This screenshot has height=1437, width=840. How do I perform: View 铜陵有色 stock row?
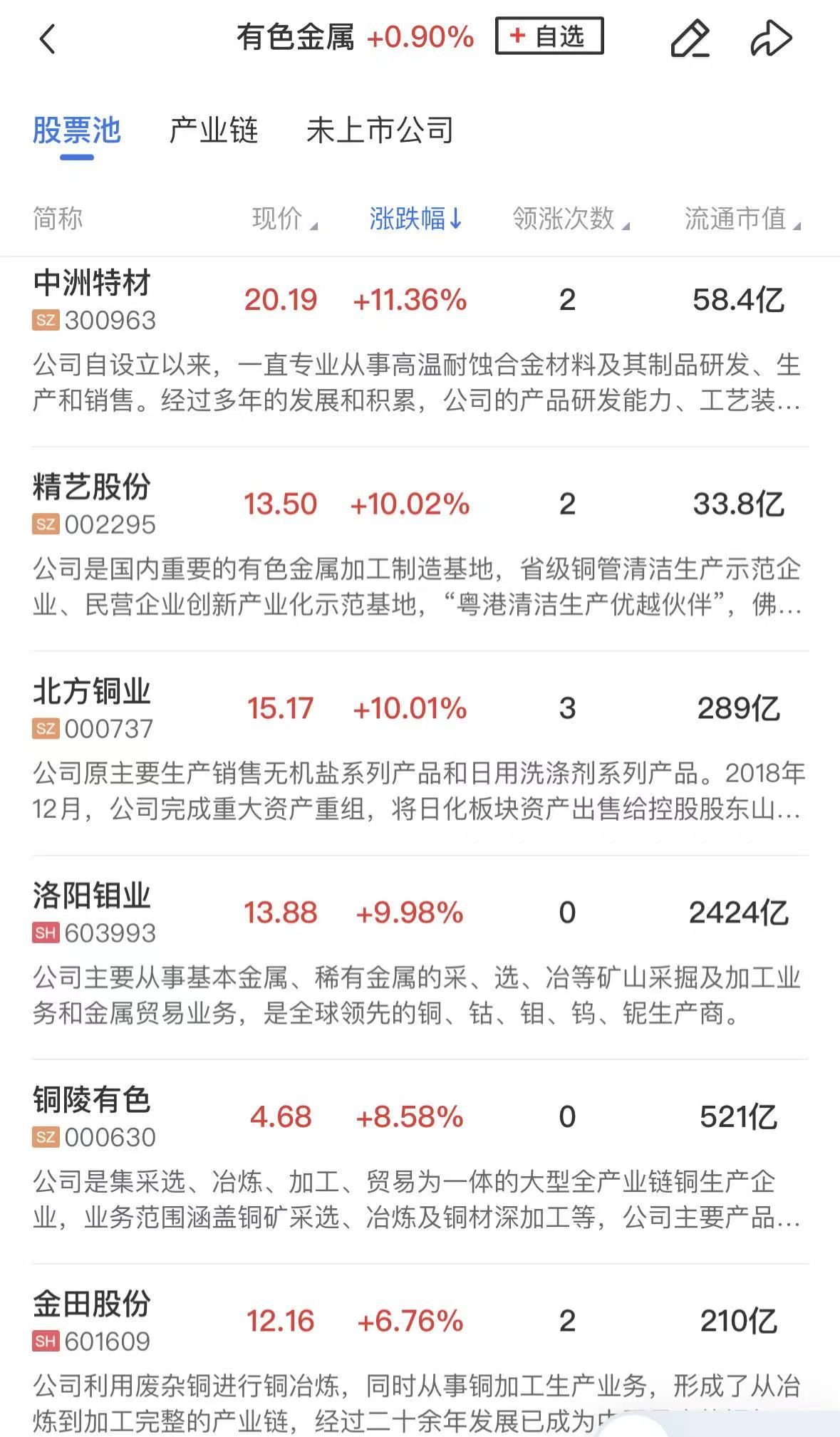[x=93, y=1101]
